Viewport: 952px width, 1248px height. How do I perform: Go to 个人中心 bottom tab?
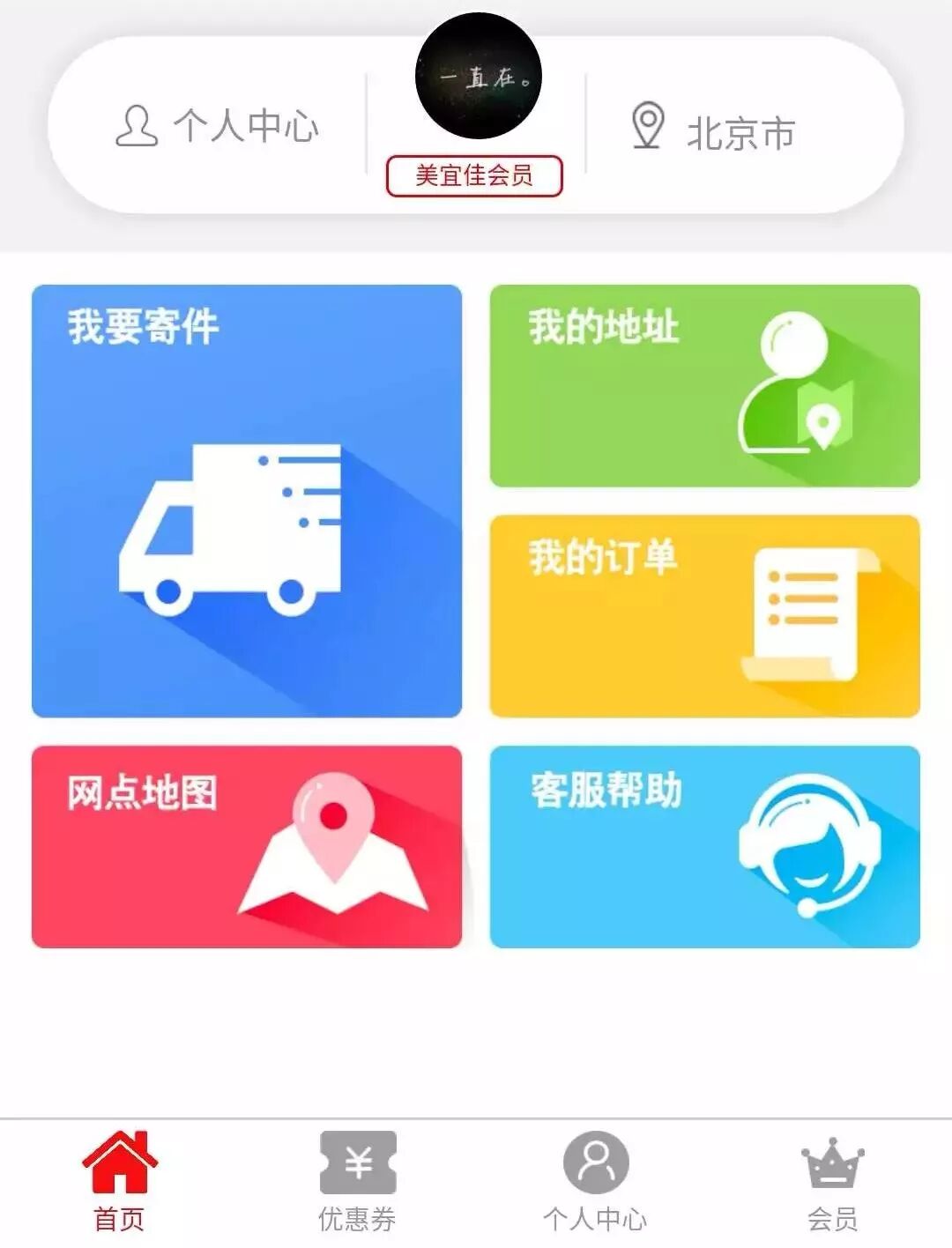595,1182
